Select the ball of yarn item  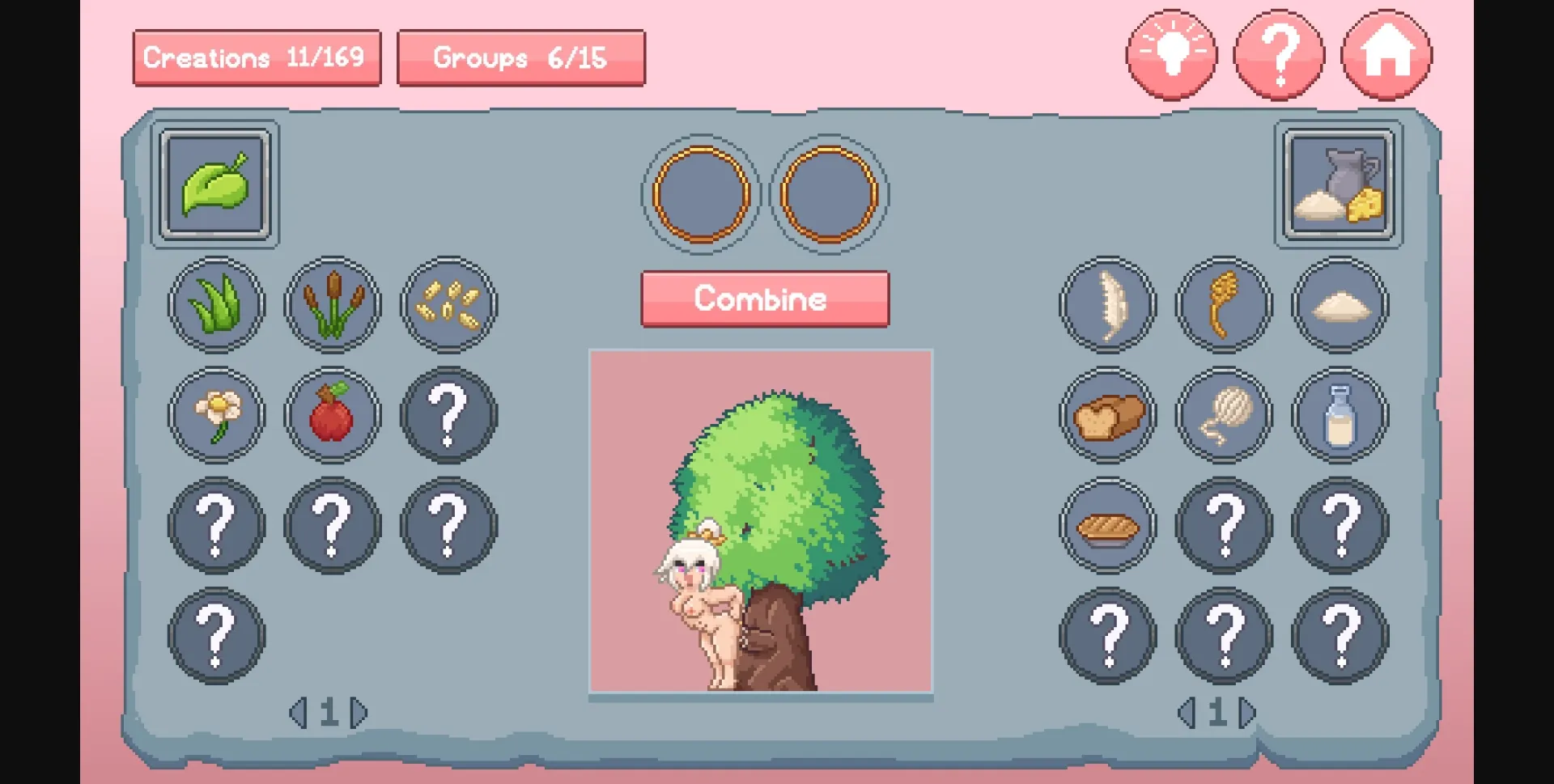point(1224,415)
